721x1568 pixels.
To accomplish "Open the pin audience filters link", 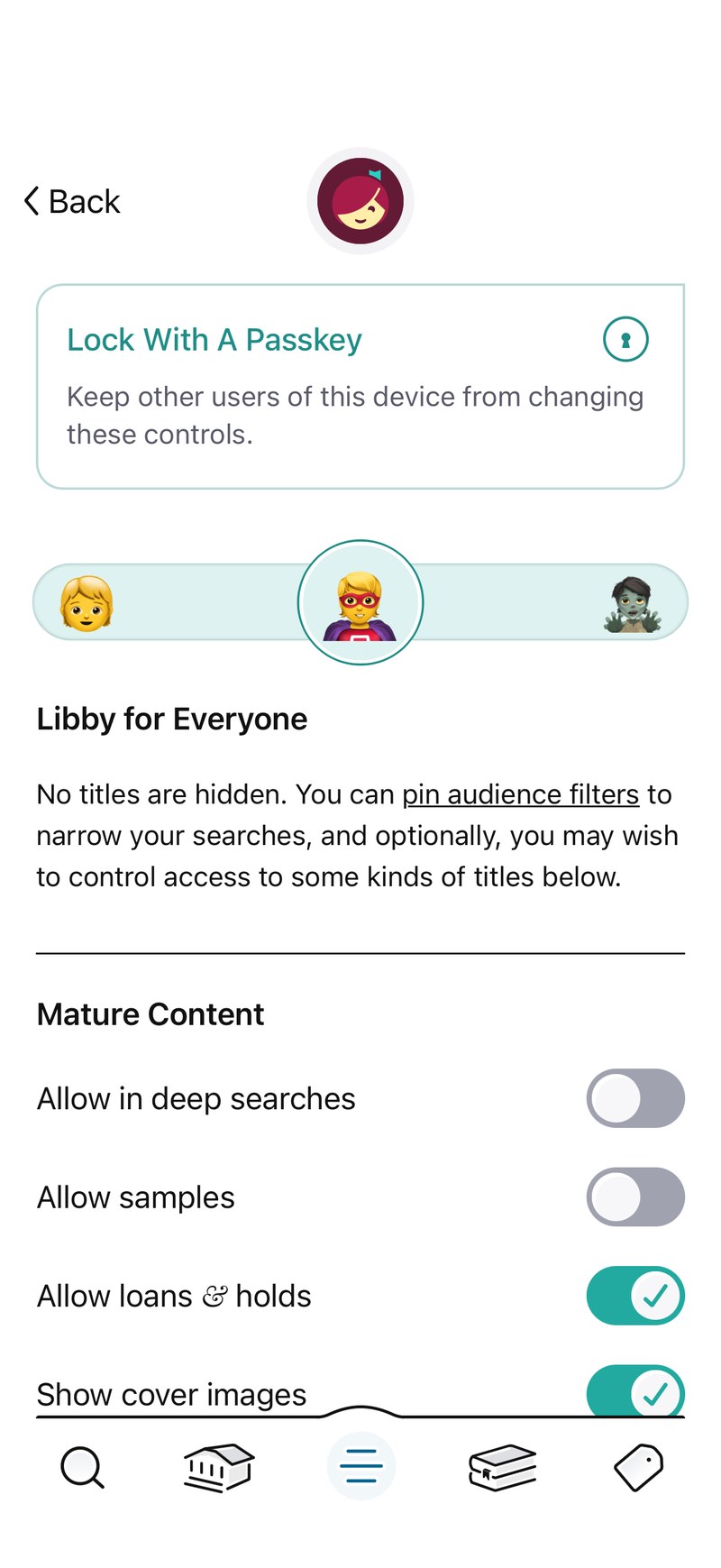I will (x=520, y=794).
